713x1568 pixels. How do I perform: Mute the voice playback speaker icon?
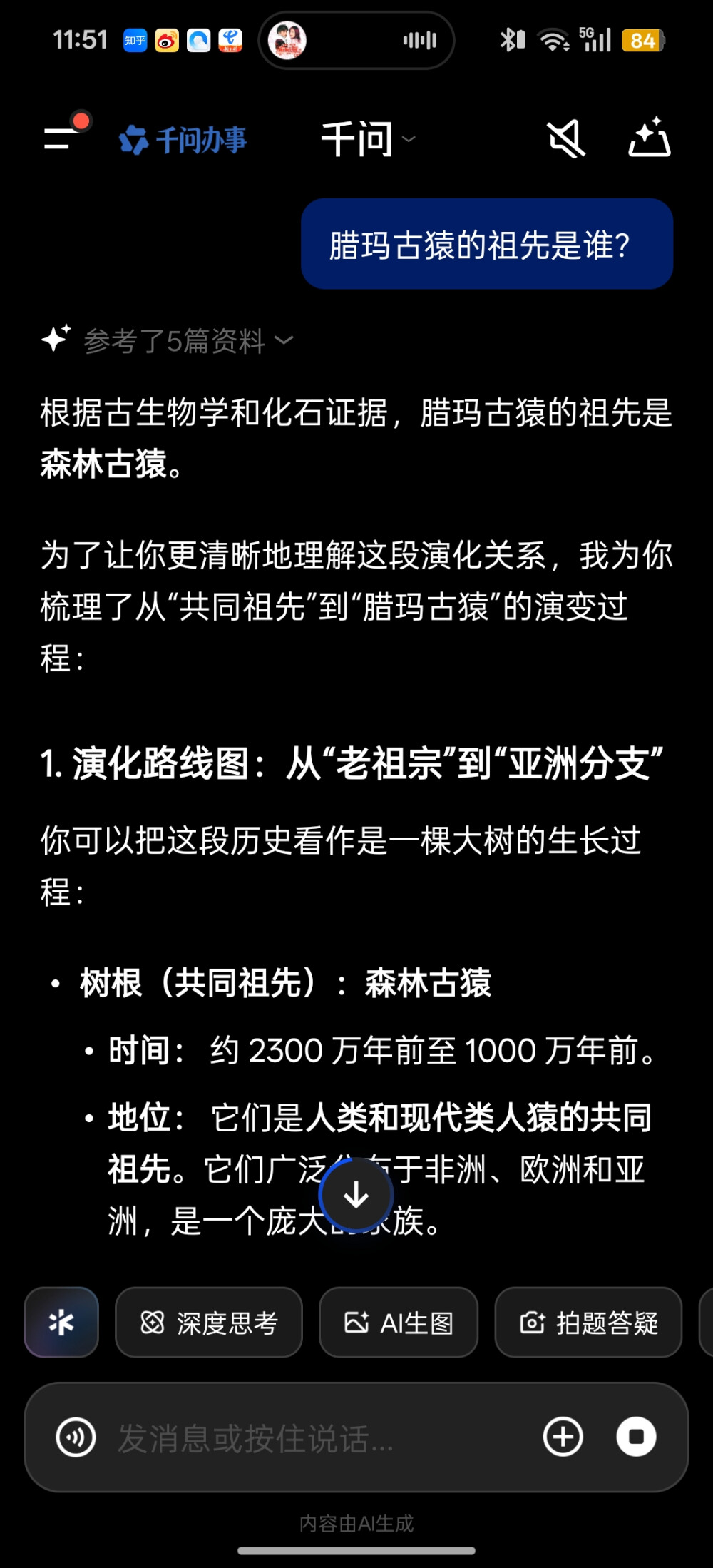coord(564,138)
